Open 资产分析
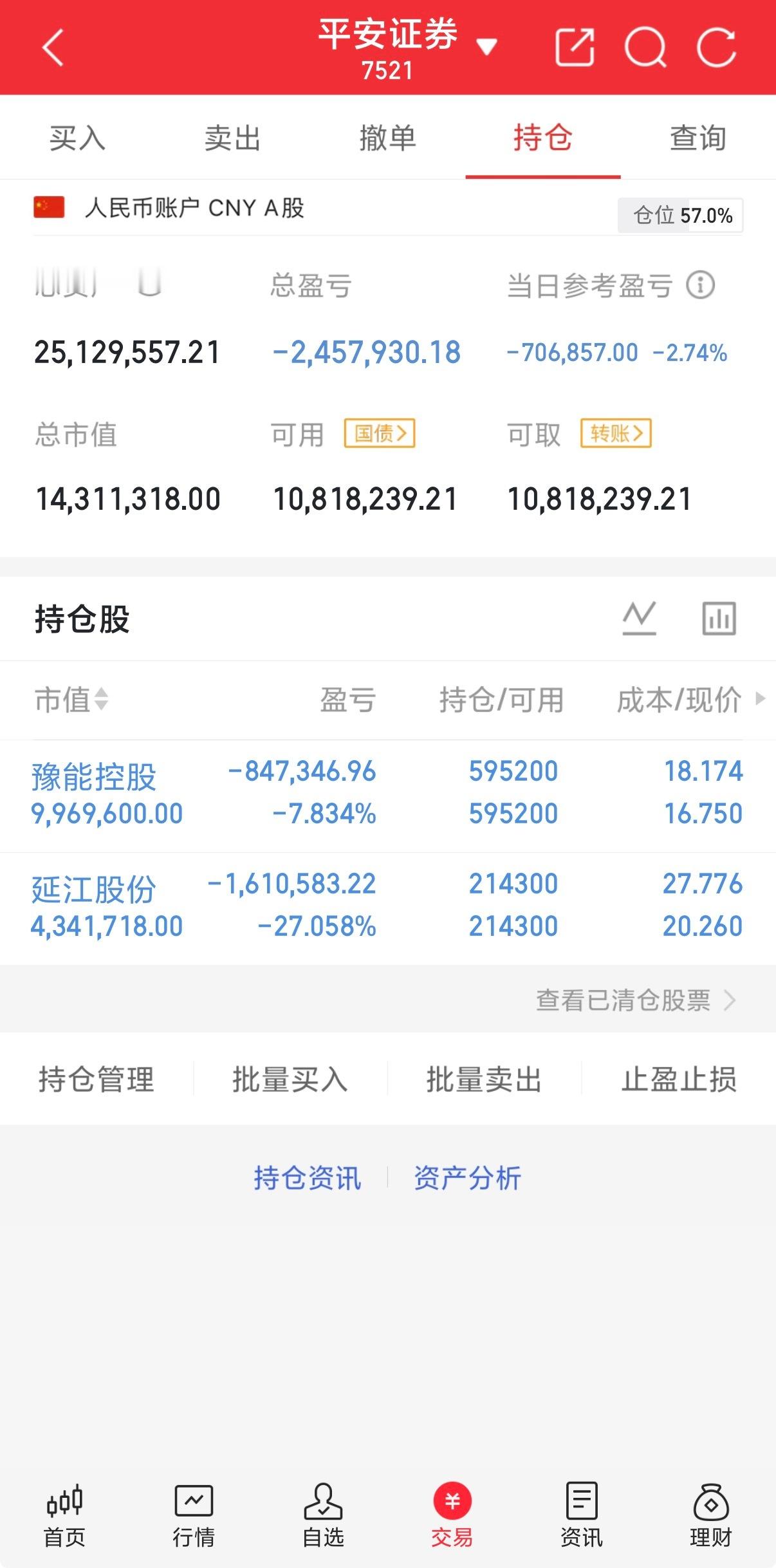Viewport: 776px width, 1568px height. pos(468,1178)
